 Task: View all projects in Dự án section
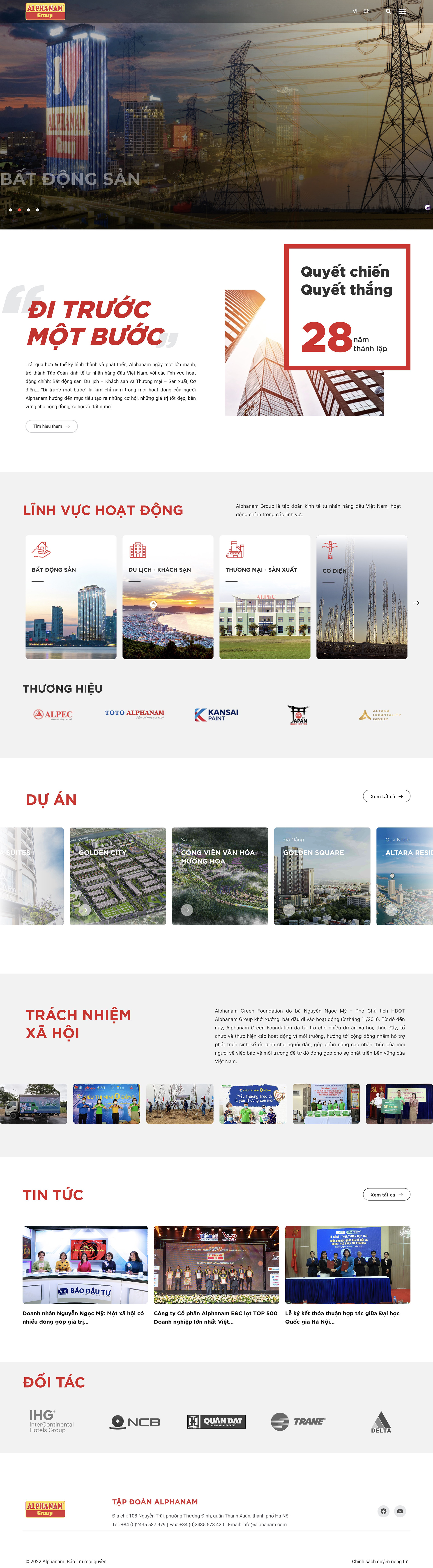(386, 796)
